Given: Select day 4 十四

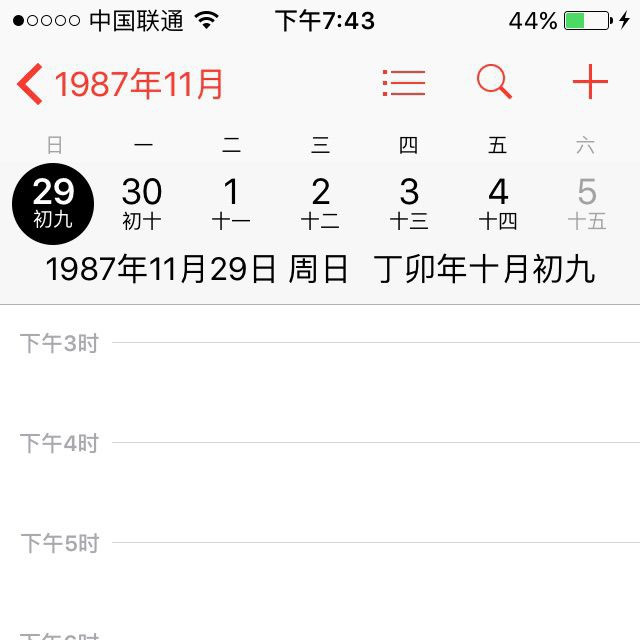Looking at the screenshot, I should pos(498,202).
